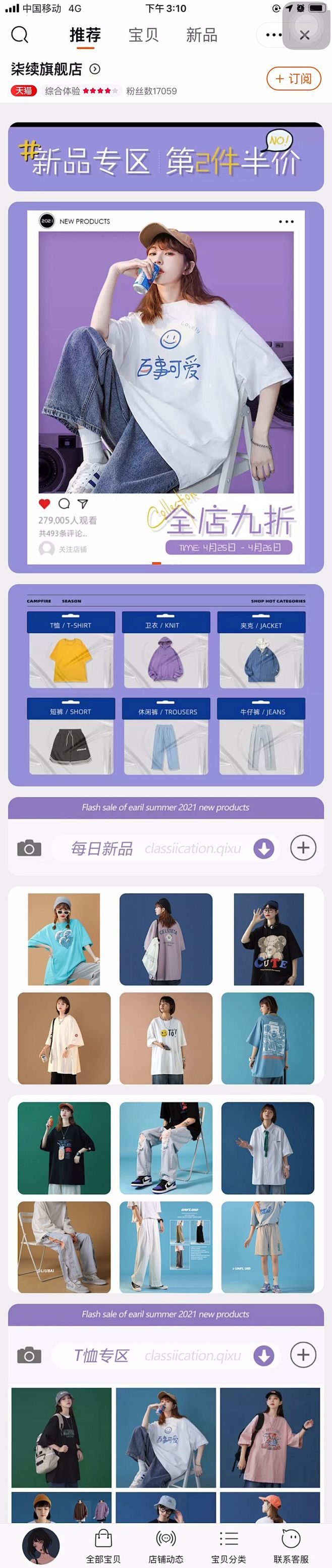Image resolution: width=332 pixels, height=1568 pixels.
Task: Contact 联系客服 customer service
Action: coord(291,1546)
